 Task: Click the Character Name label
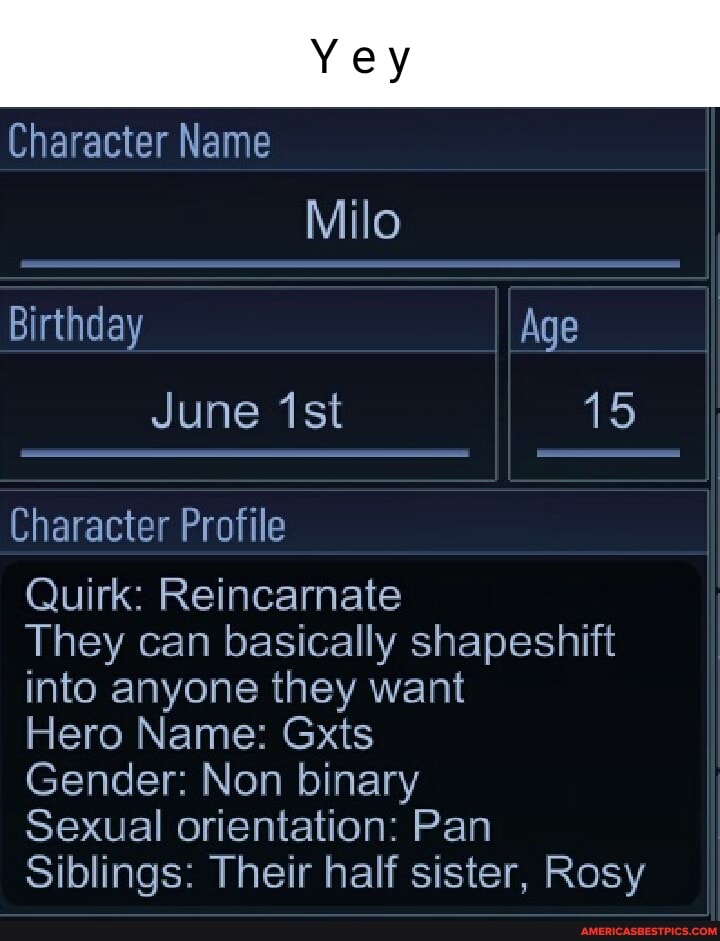coord(137,141)
